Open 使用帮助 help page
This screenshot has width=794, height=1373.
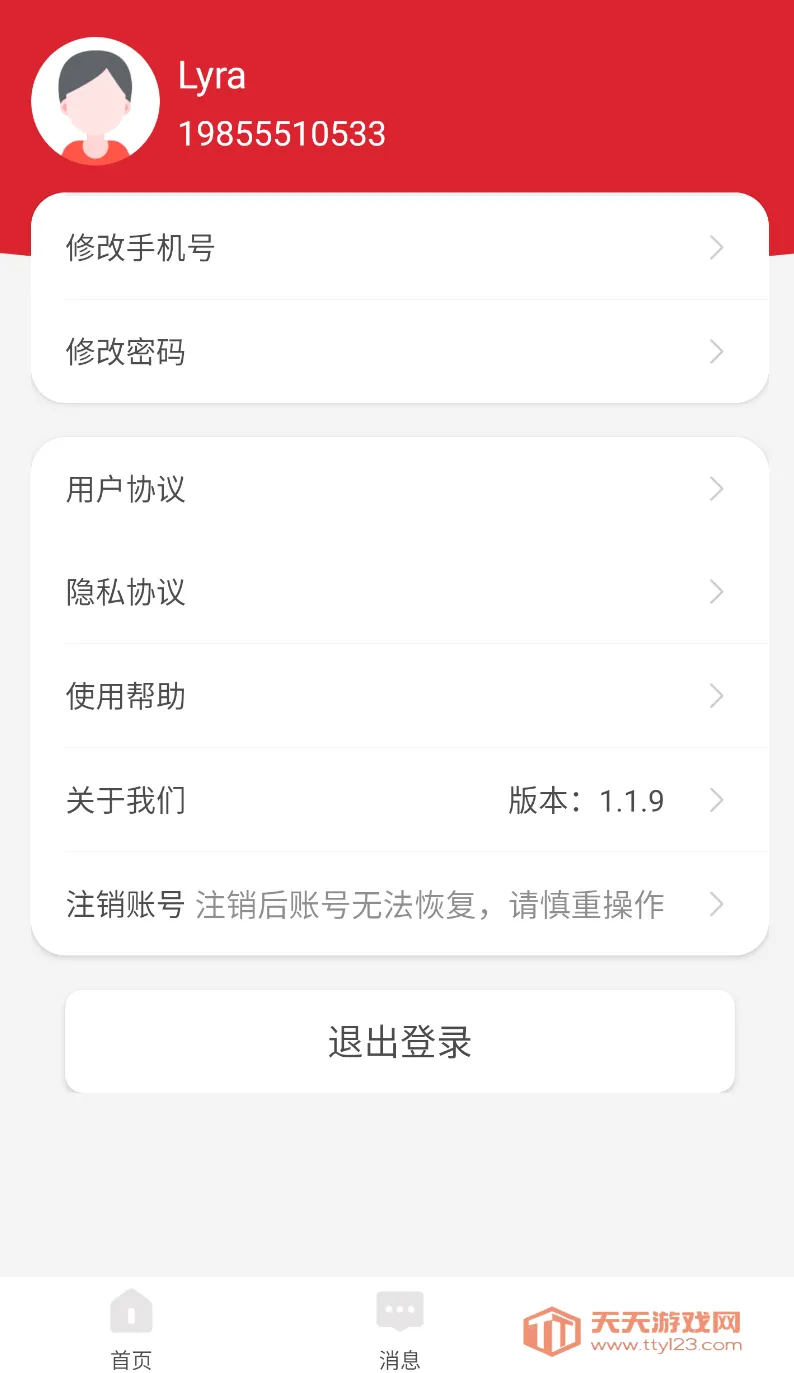(x=398, y=696)
